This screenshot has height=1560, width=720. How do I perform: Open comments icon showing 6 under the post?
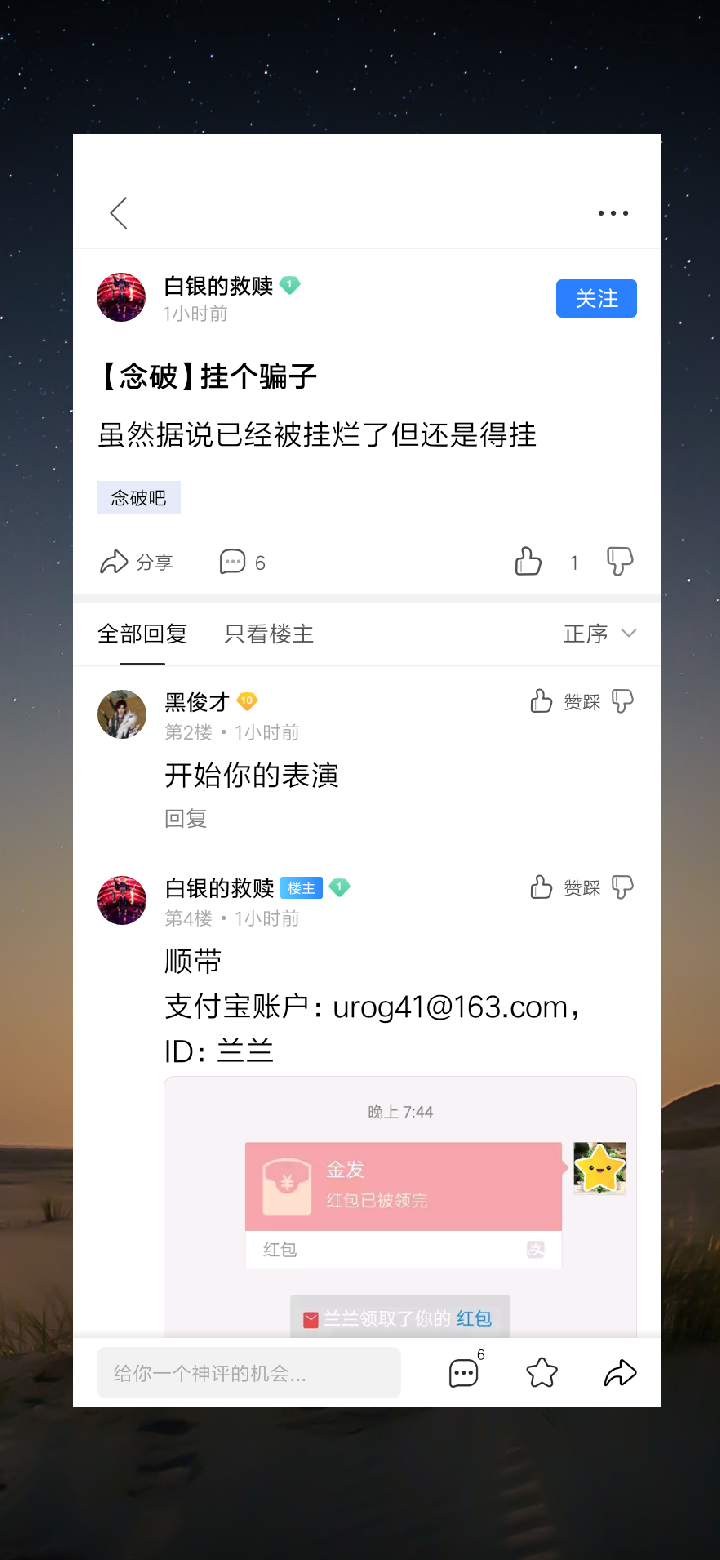tap(243, 562)
